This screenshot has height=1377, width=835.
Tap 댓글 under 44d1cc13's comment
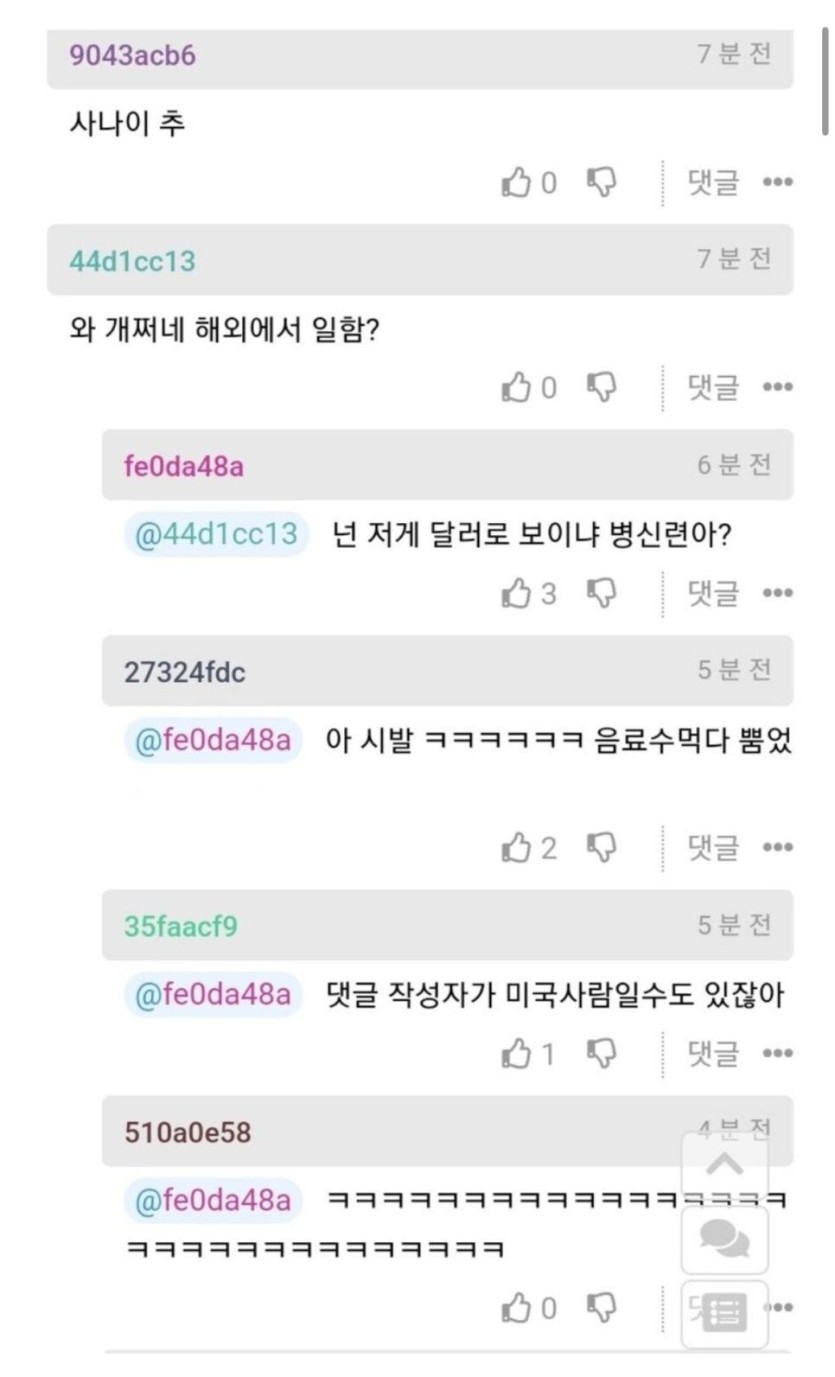(x=713, y=387)
